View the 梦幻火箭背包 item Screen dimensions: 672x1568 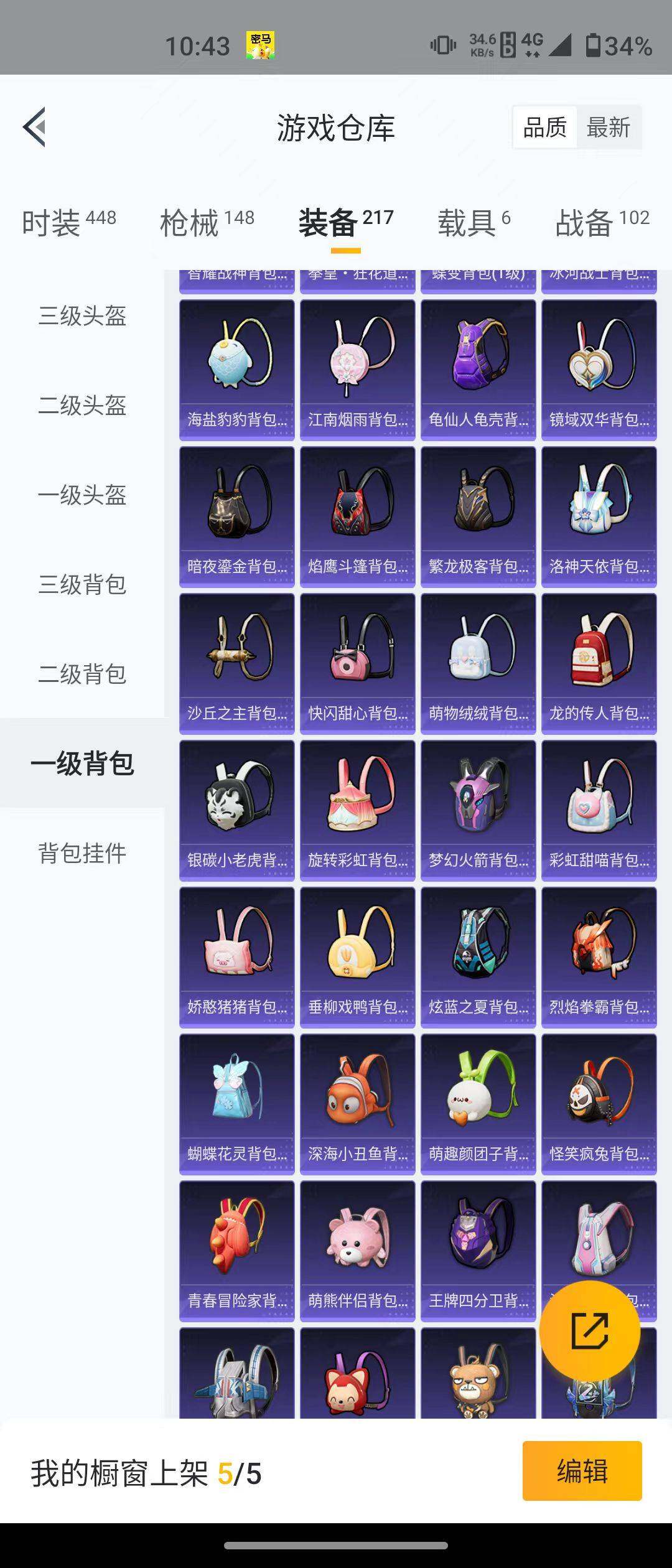click(478, 810)
